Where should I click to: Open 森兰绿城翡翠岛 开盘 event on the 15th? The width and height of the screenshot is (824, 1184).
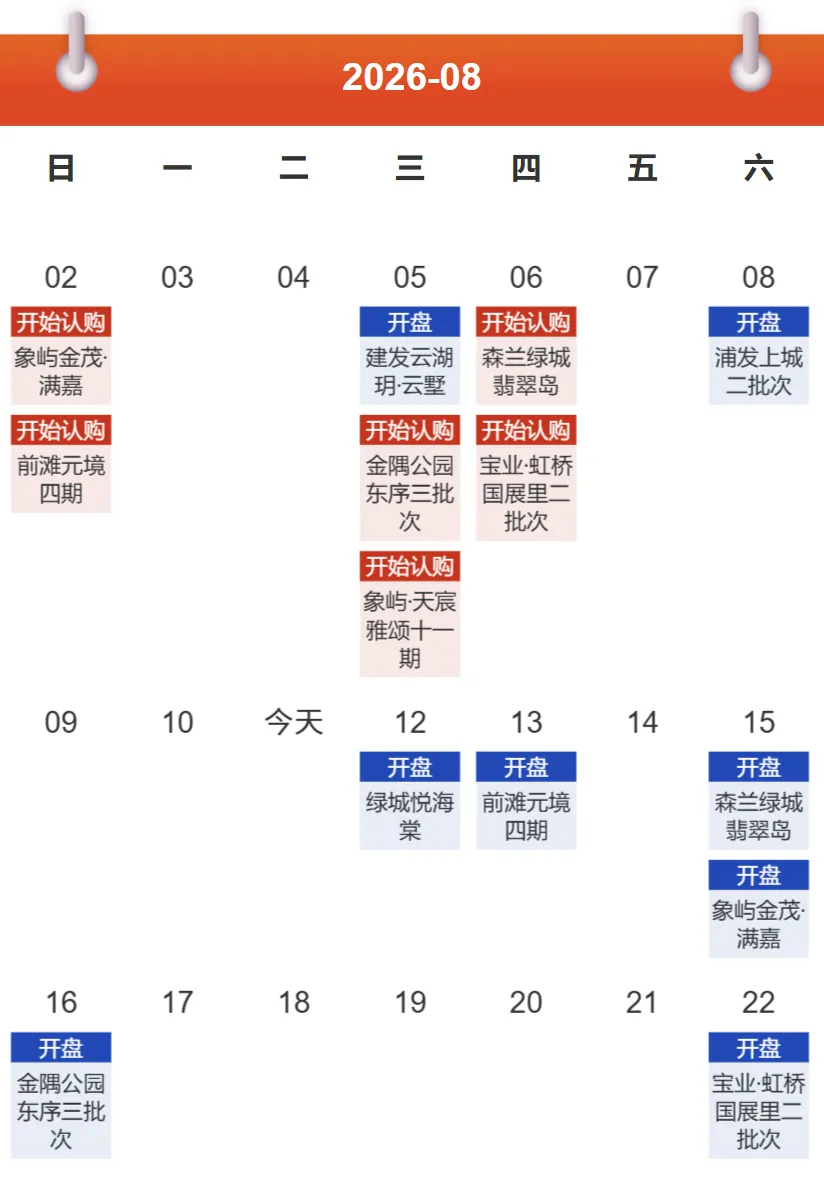point(759,800)
